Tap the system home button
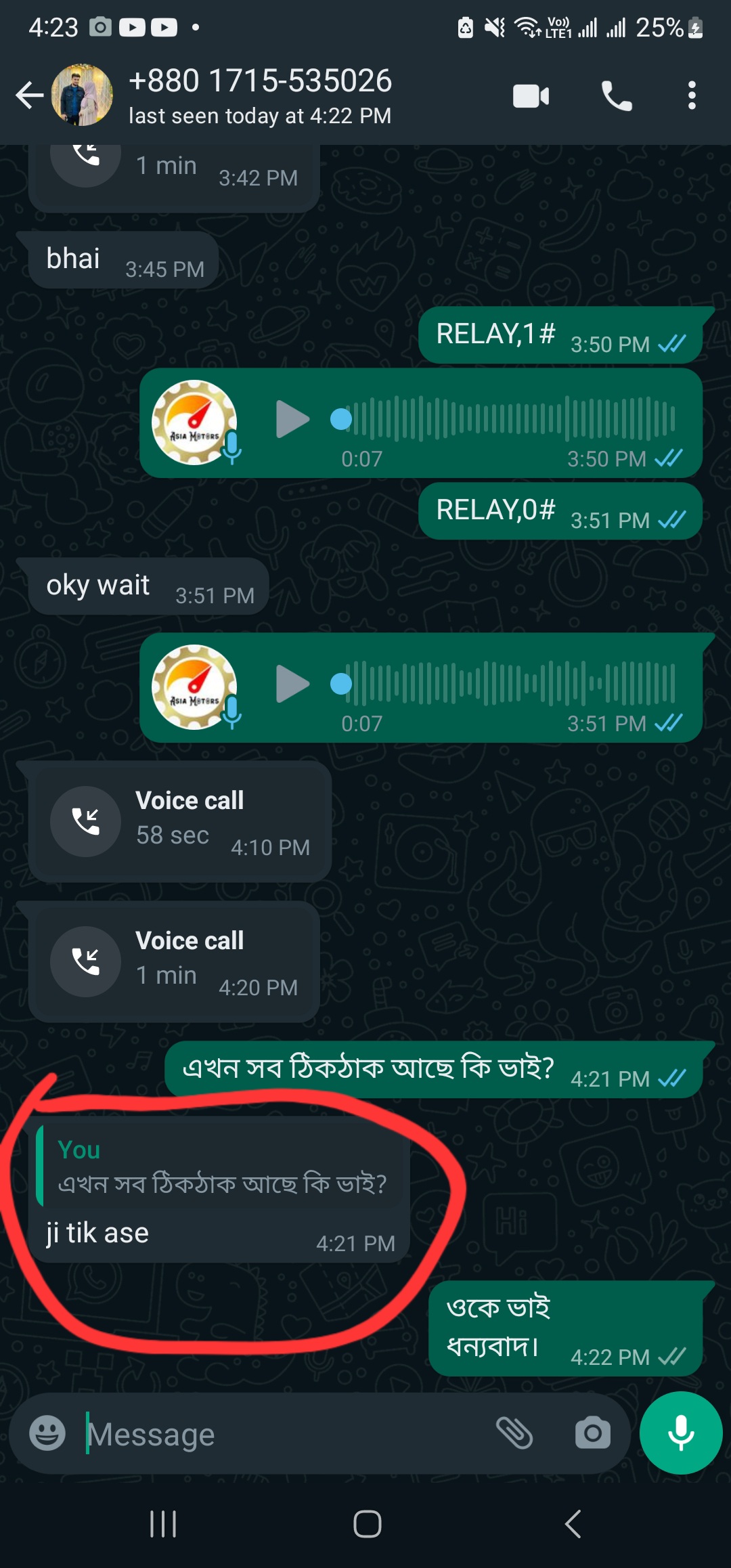 pos(367,1524)
